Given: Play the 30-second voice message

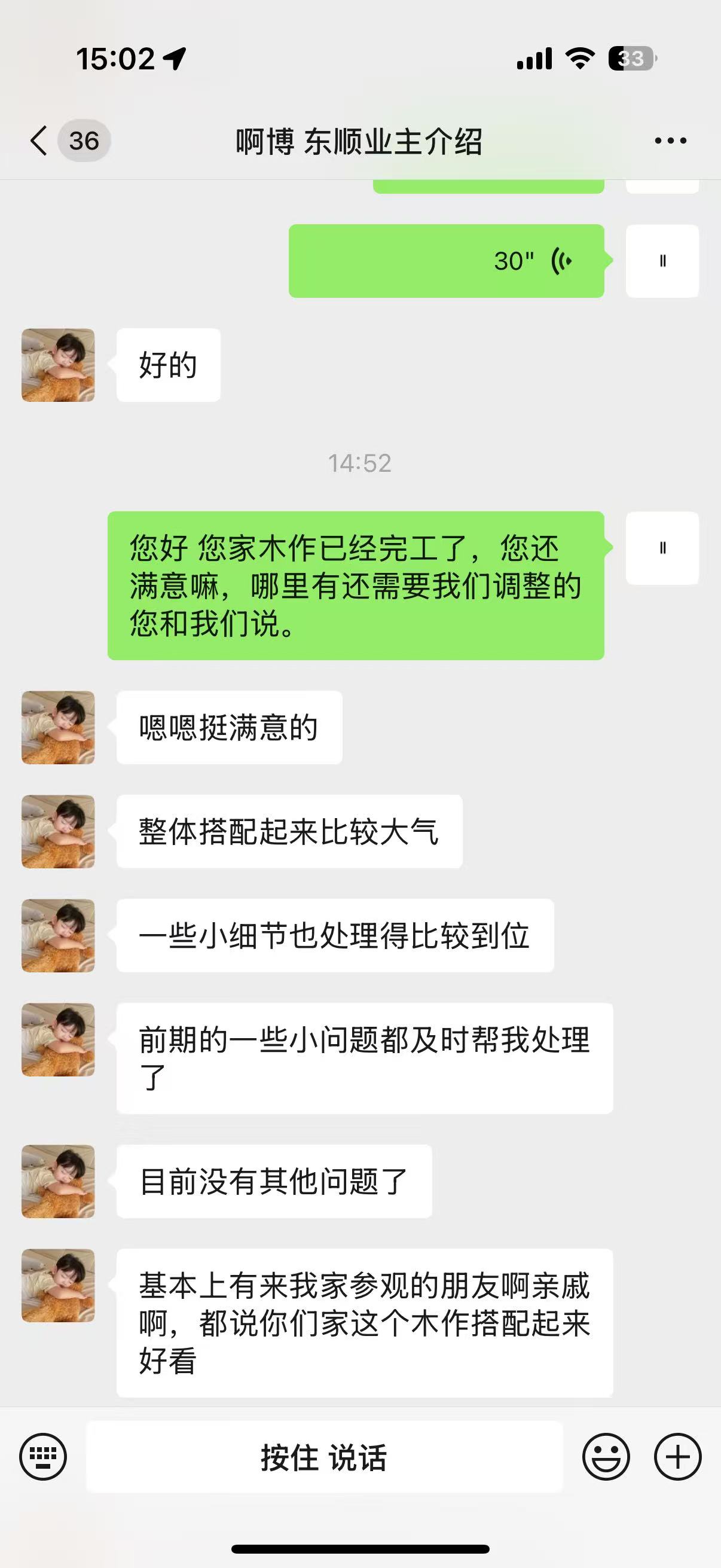Looking at the screenshot, I should click(446, 261).
